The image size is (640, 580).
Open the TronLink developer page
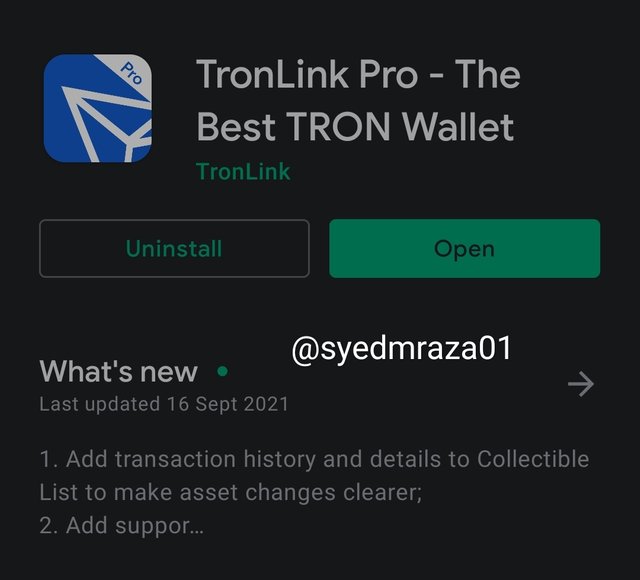point(243,171)
